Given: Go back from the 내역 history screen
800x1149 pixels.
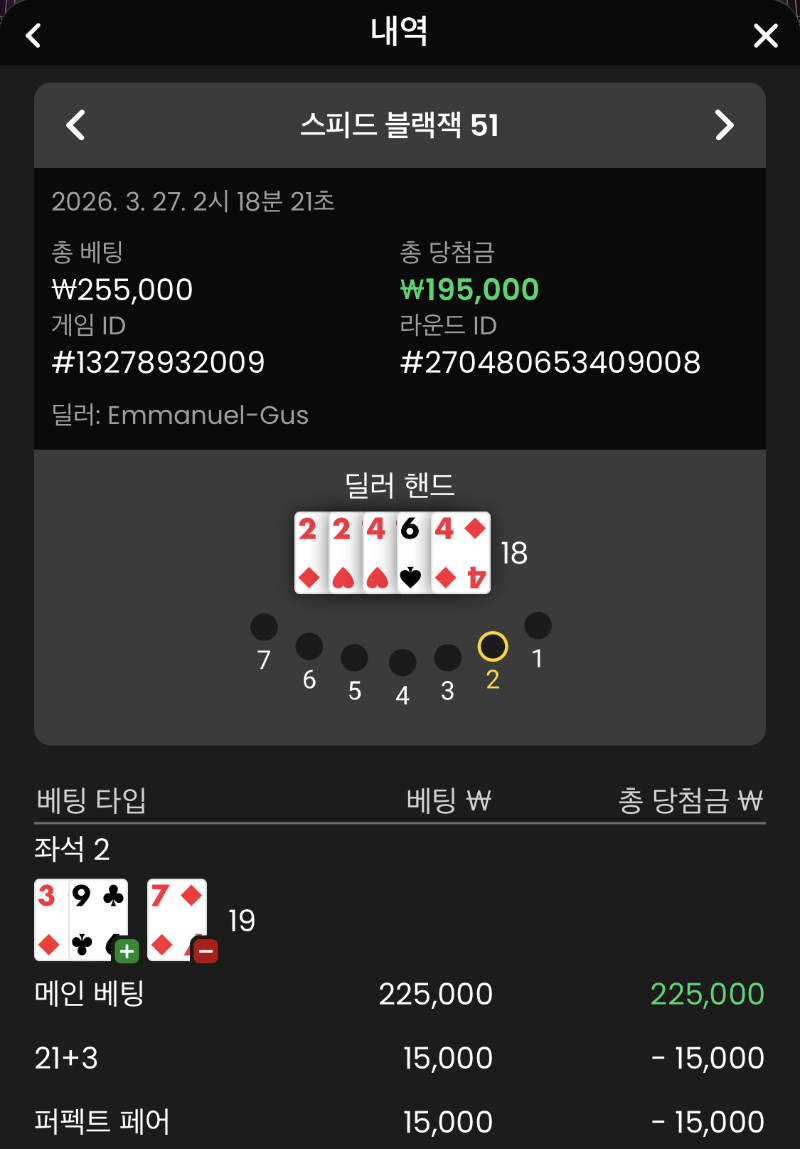Looking at the screenshot, I should pos(34,36).
